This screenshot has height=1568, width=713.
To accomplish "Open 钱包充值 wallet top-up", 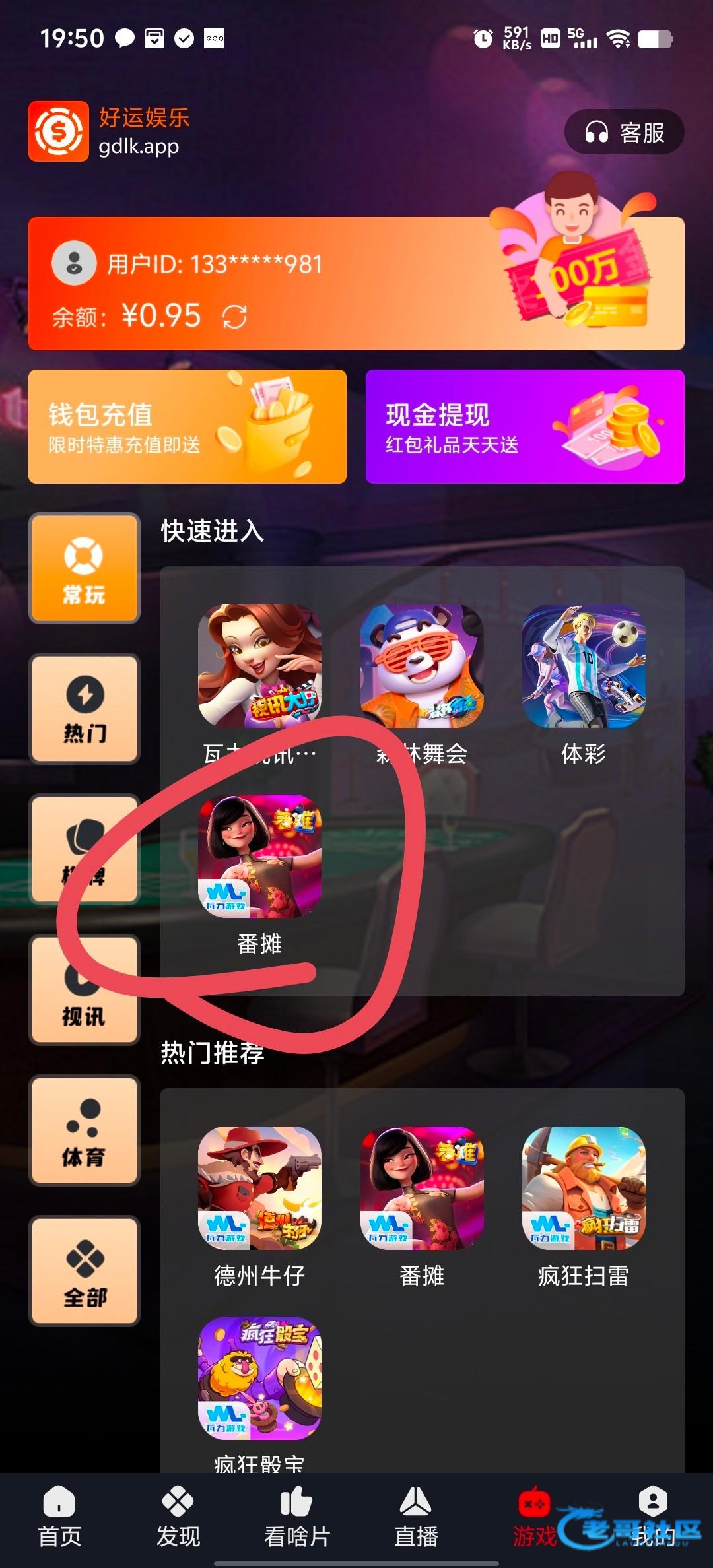I will coord(187,426).
